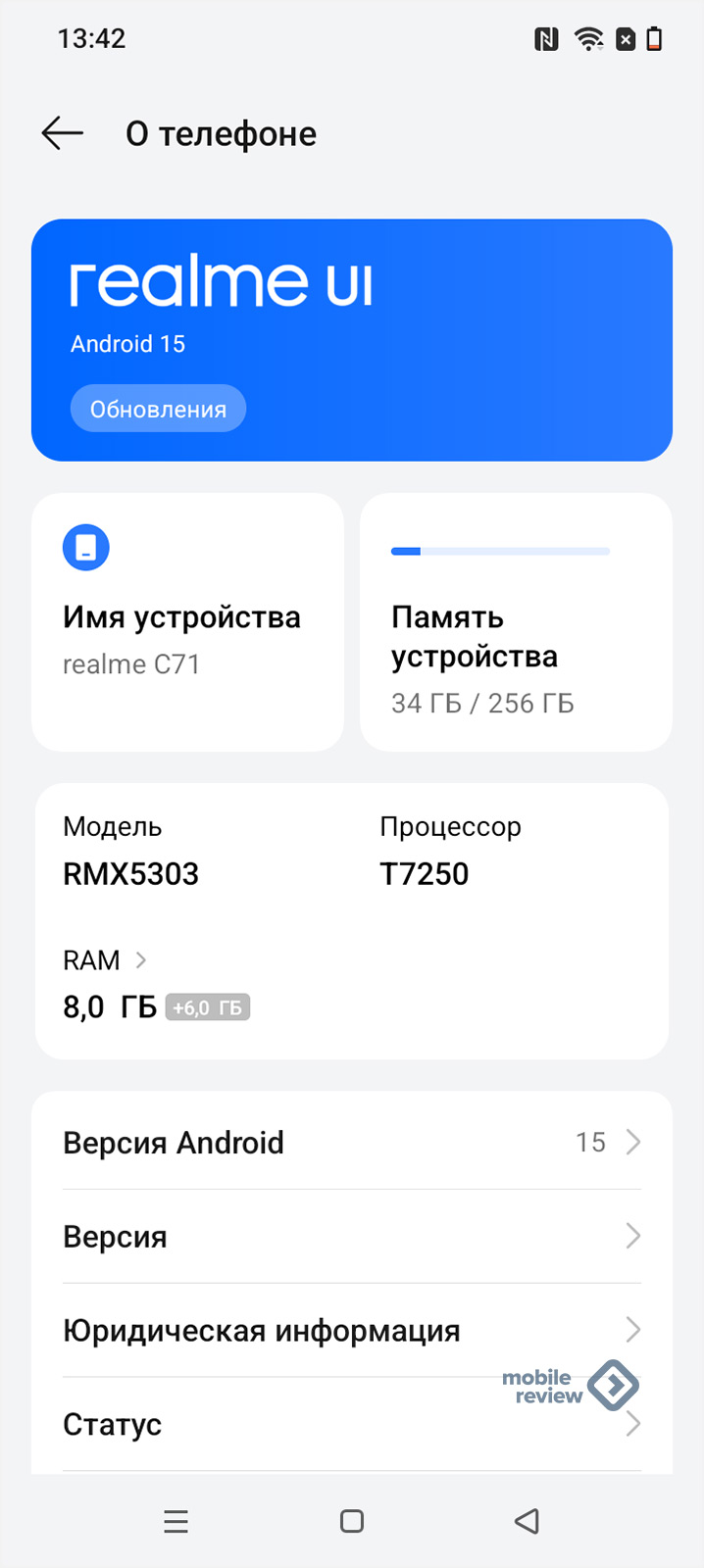Open the Статус row
Viewport: 704px width, 1568px height.
coord(352,1424)
